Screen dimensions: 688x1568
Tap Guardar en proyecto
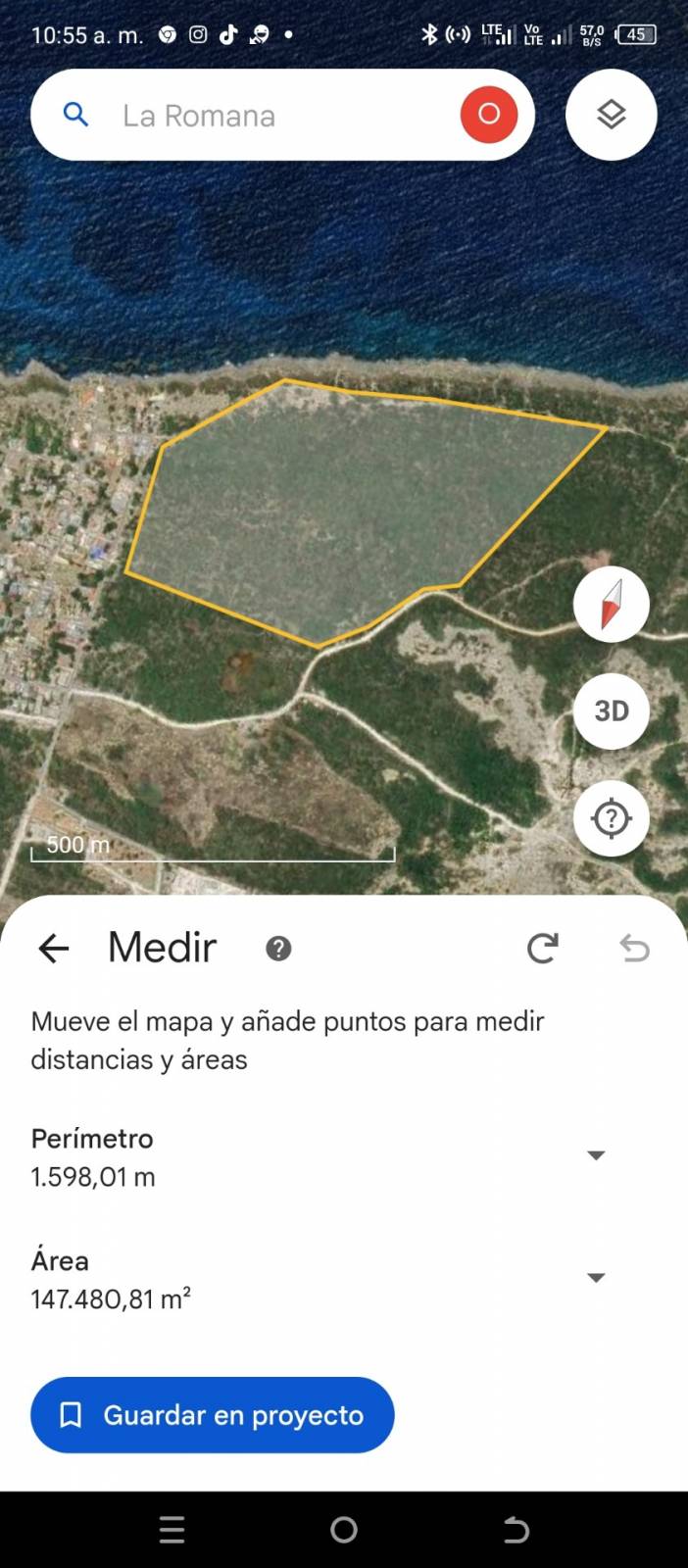click(x=213, y=1415)
